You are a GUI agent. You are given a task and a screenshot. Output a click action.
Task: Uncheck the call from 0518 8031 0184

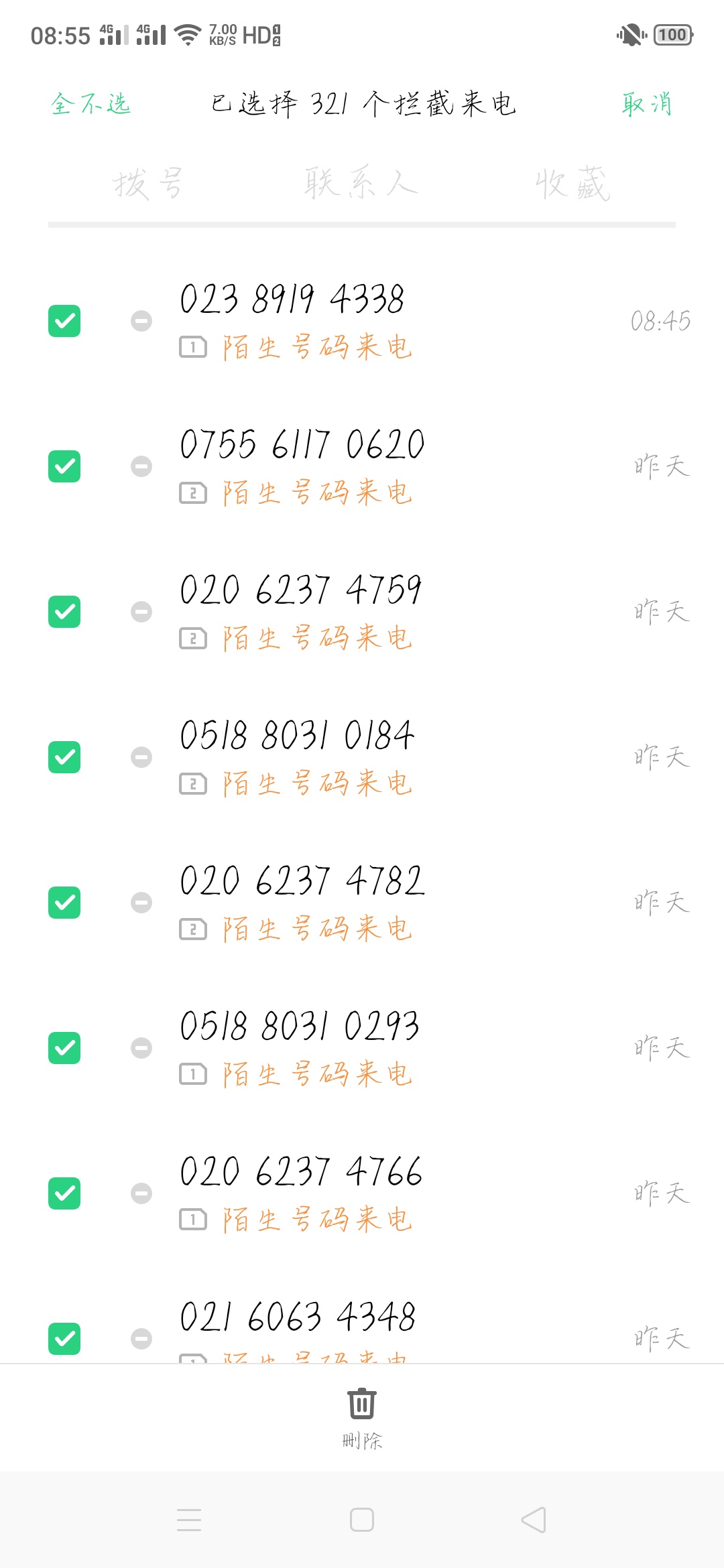(64, 757)
